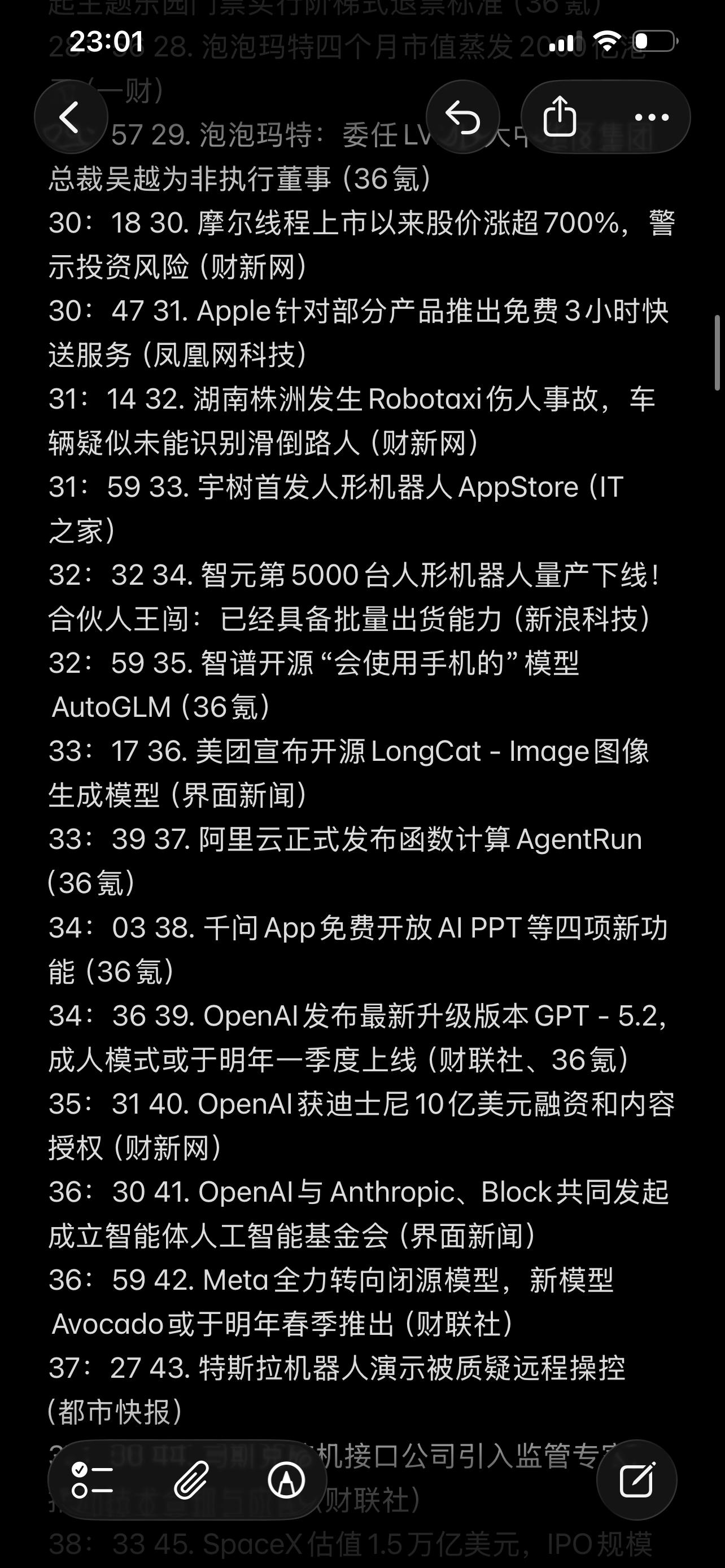Viewport: 725px width, 1568px height.
Task: Add a checklist to the note
Action: point(93,1481)
